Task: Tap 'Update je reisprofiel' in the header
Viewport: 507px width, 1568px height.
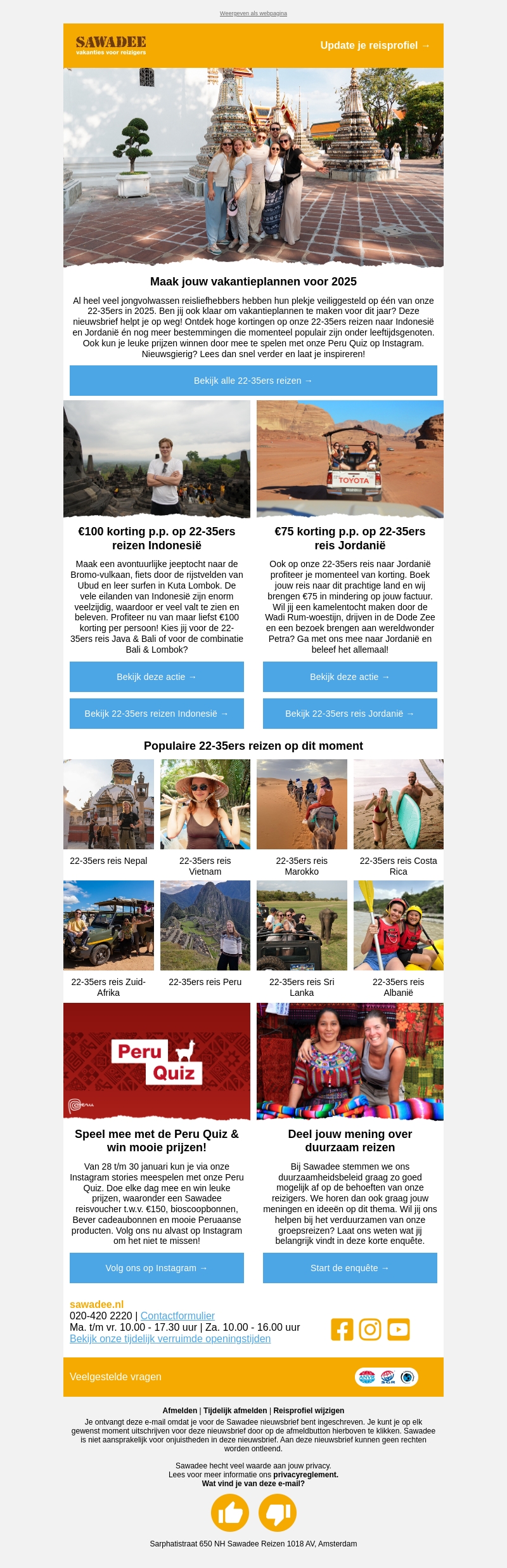Action: point(375,46)
